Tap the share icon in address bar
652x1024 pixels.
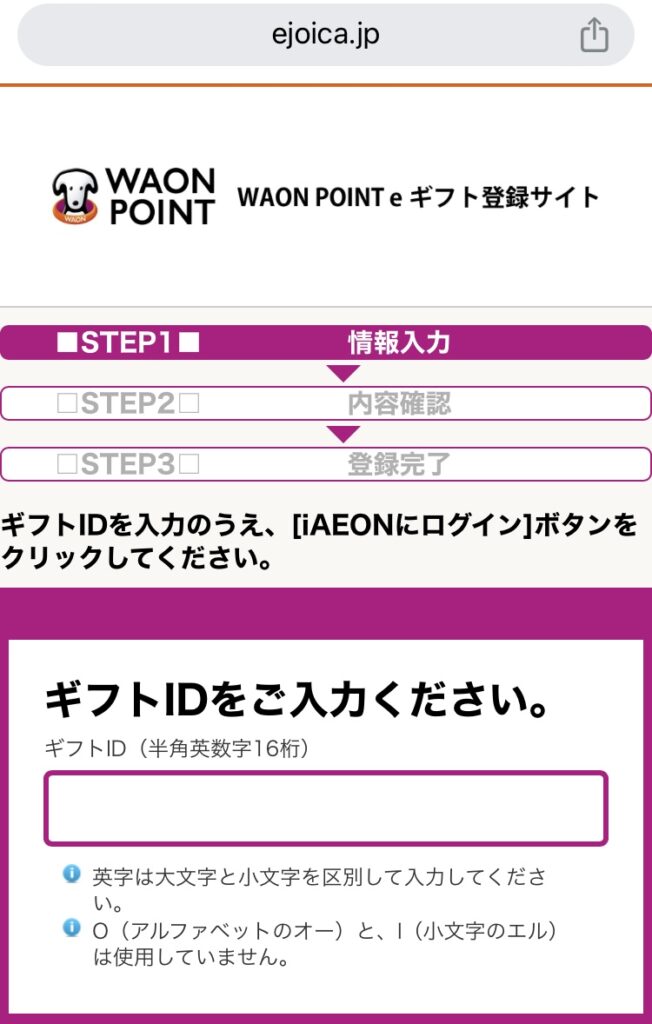click(x=594, y=36)
